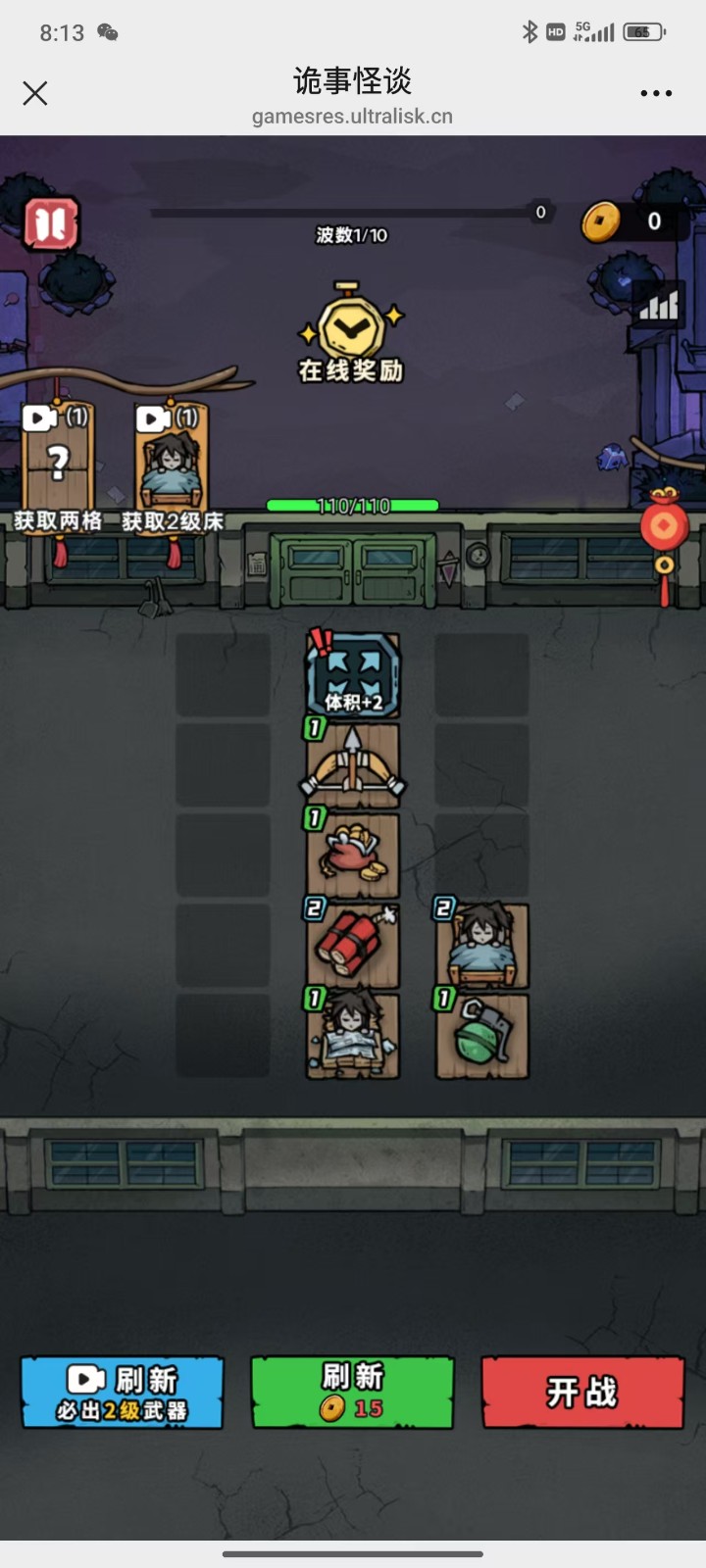Viewport: 706px width, 1568px height.
Task: Watch ad for 获取两格 bonus
Action: pyautogui.click(x=58, y=461)
